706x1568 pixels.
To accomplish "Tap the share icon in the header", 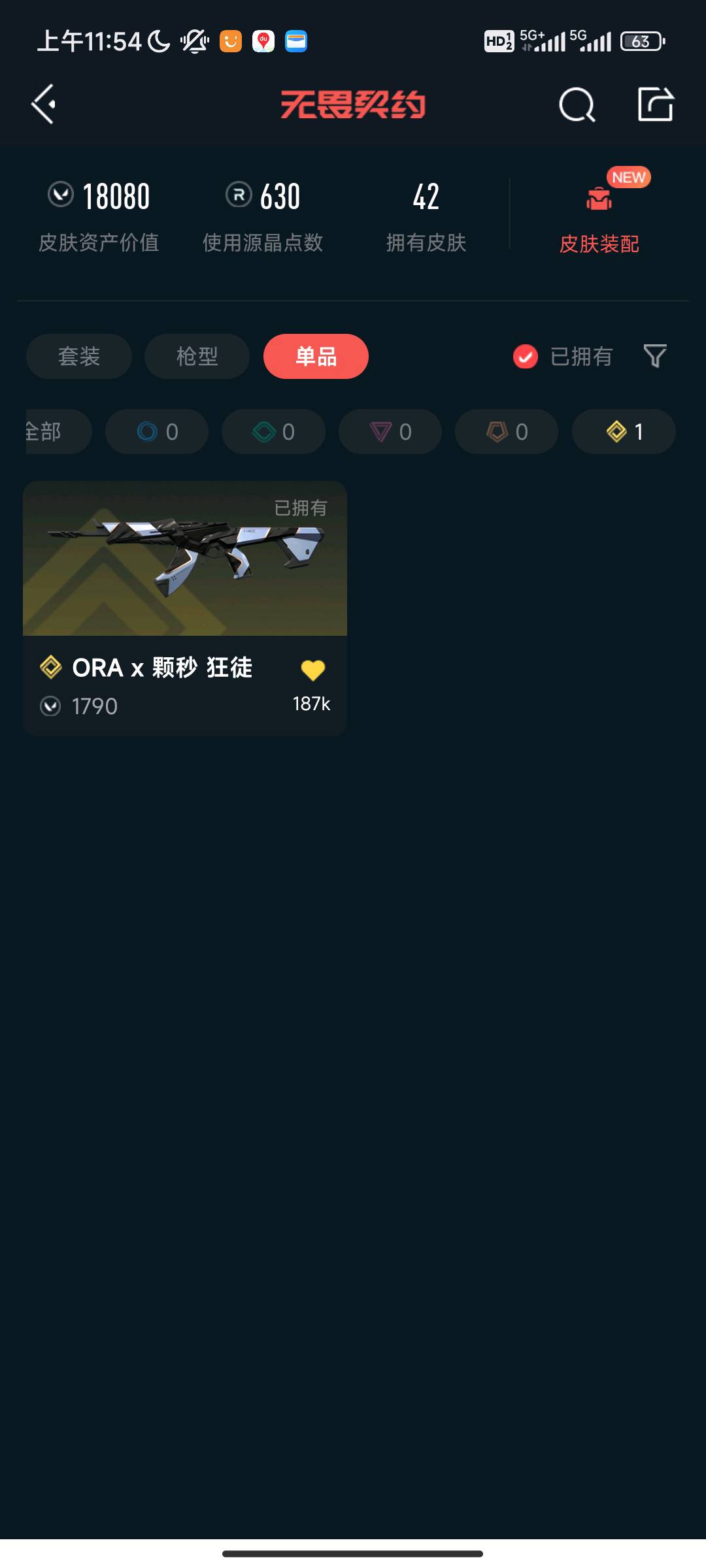I will (655, 105).
